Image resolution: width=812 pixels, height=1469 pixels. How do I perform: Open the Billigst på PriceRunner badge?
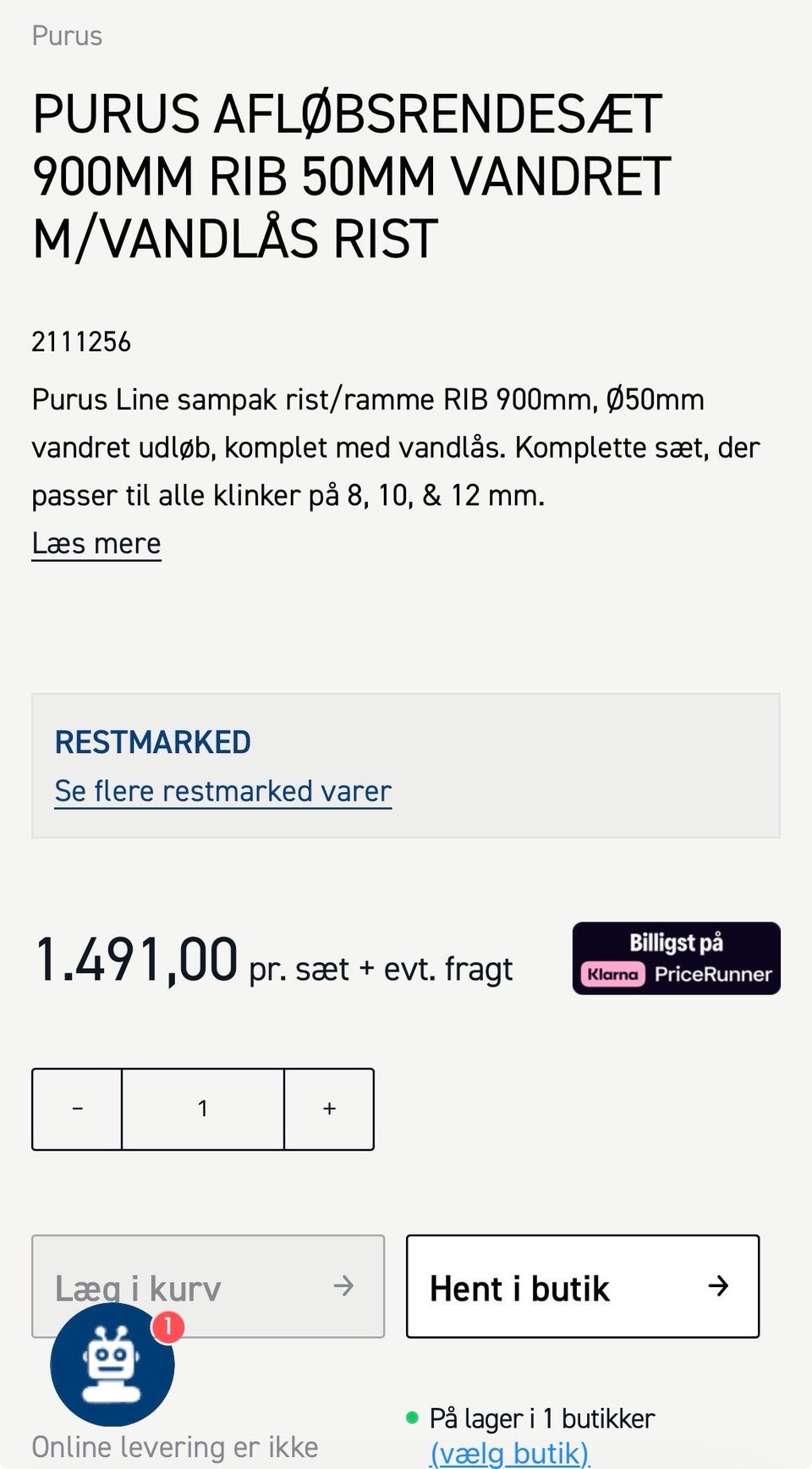point(676,958)
